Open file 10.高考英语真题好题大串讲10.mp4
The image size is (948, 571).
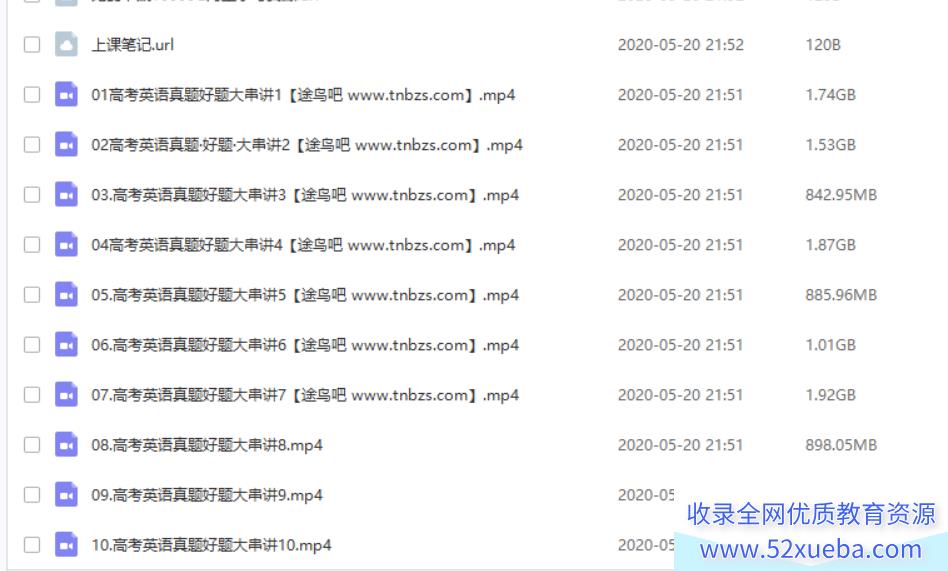pos(210,545)
